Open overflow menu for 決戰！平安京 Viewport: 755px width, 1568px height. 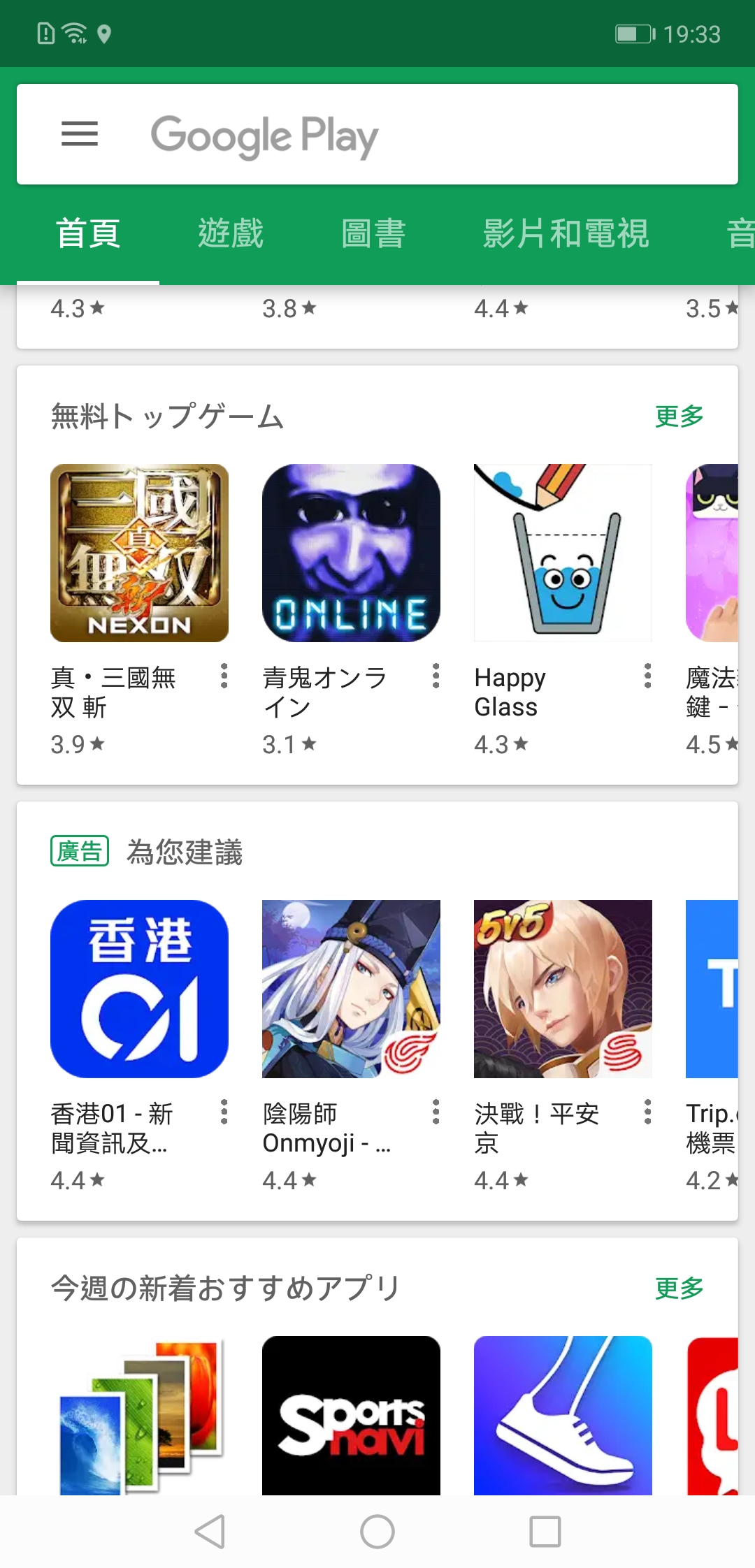pyautogui.click(x=647, y=1112)
